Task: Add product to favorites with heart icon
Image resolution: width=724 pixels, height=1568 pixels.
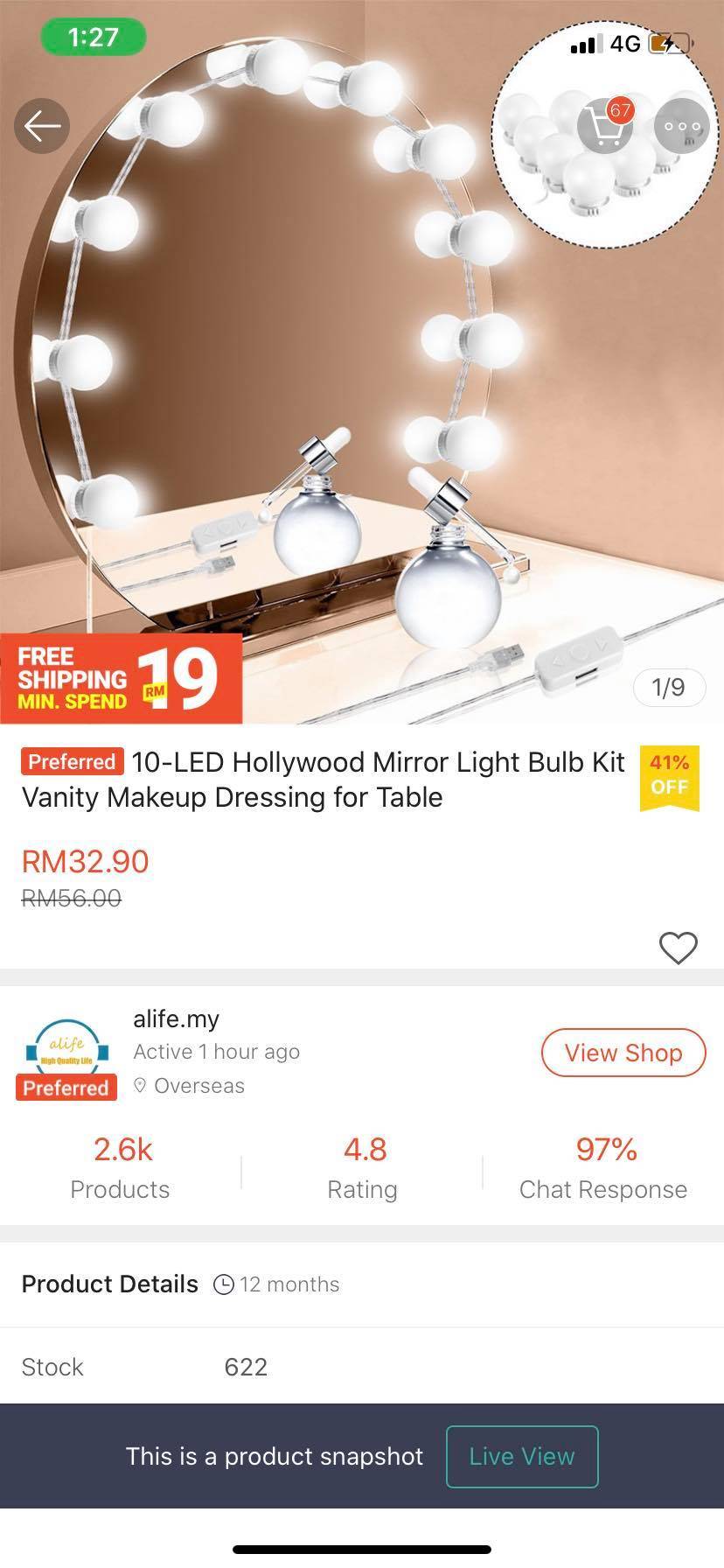Action: click(678, 948)
